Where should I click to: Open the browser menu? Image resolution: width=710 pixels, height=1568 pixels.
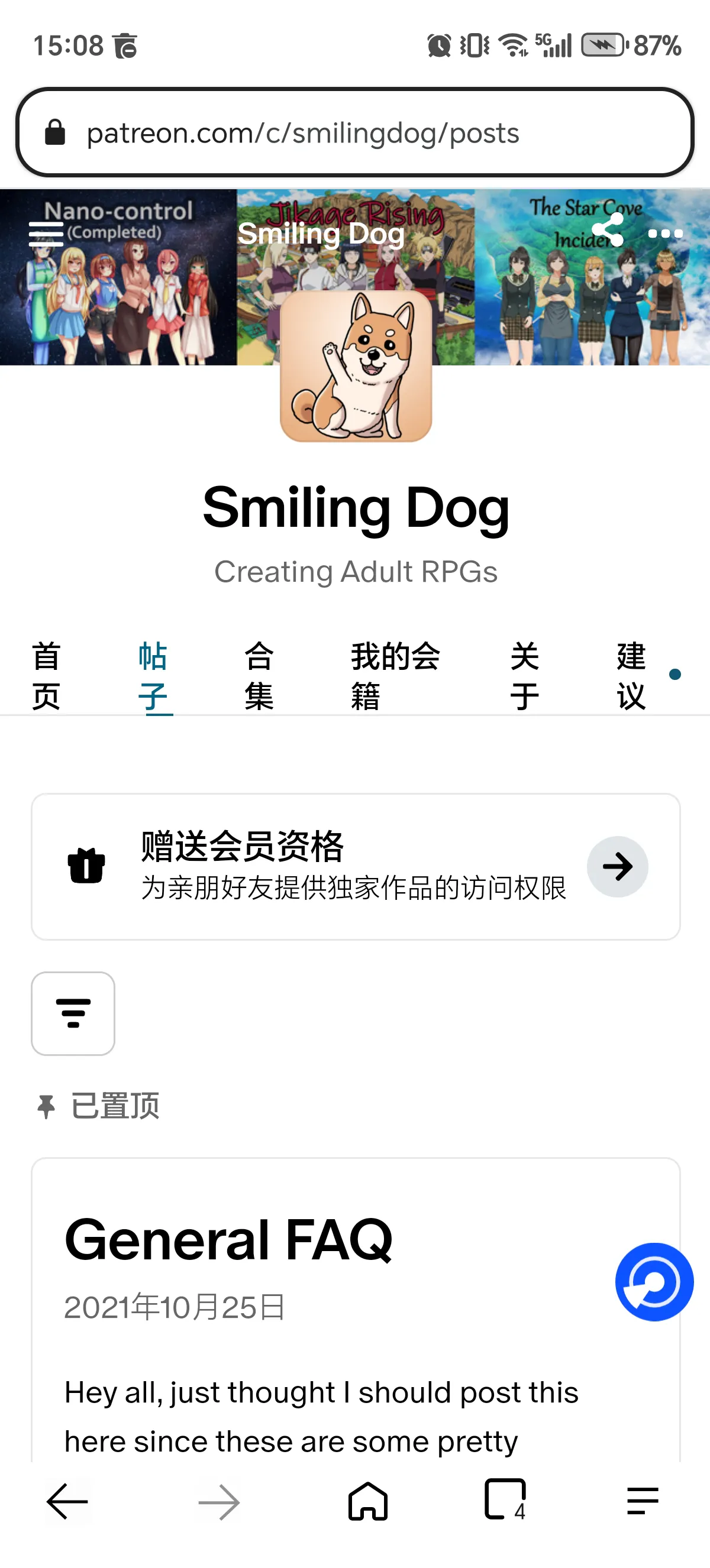[643, 1502]
